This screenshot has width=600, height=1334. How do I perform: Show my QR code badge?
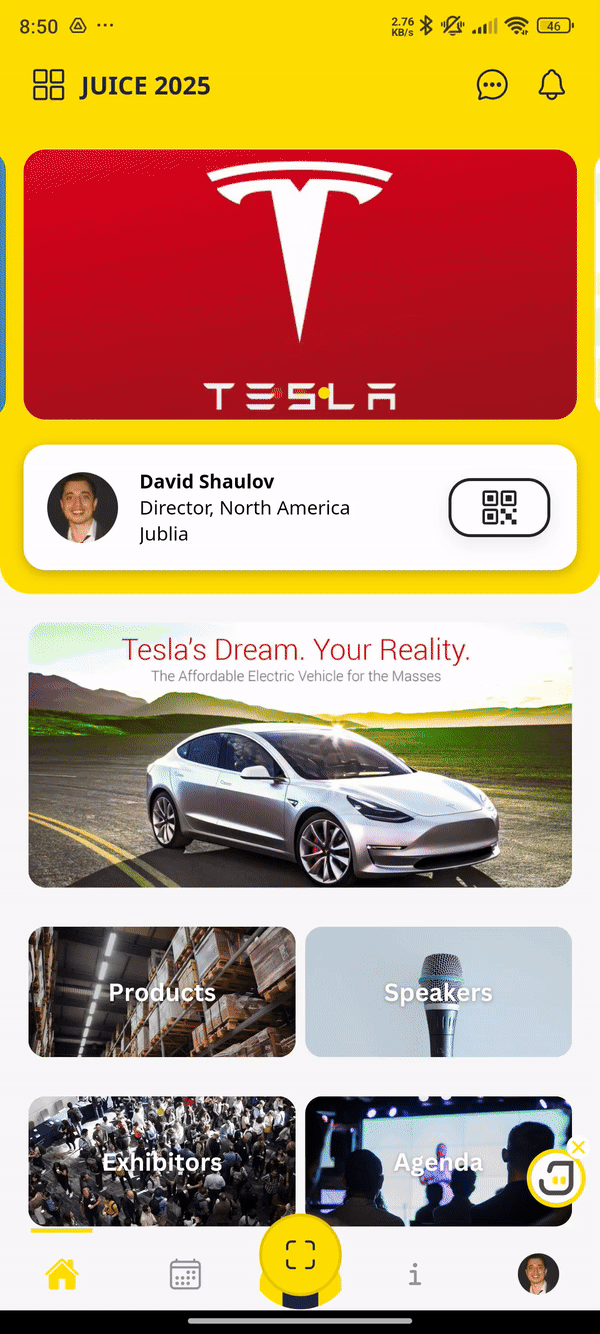click(x=499, y=508)
